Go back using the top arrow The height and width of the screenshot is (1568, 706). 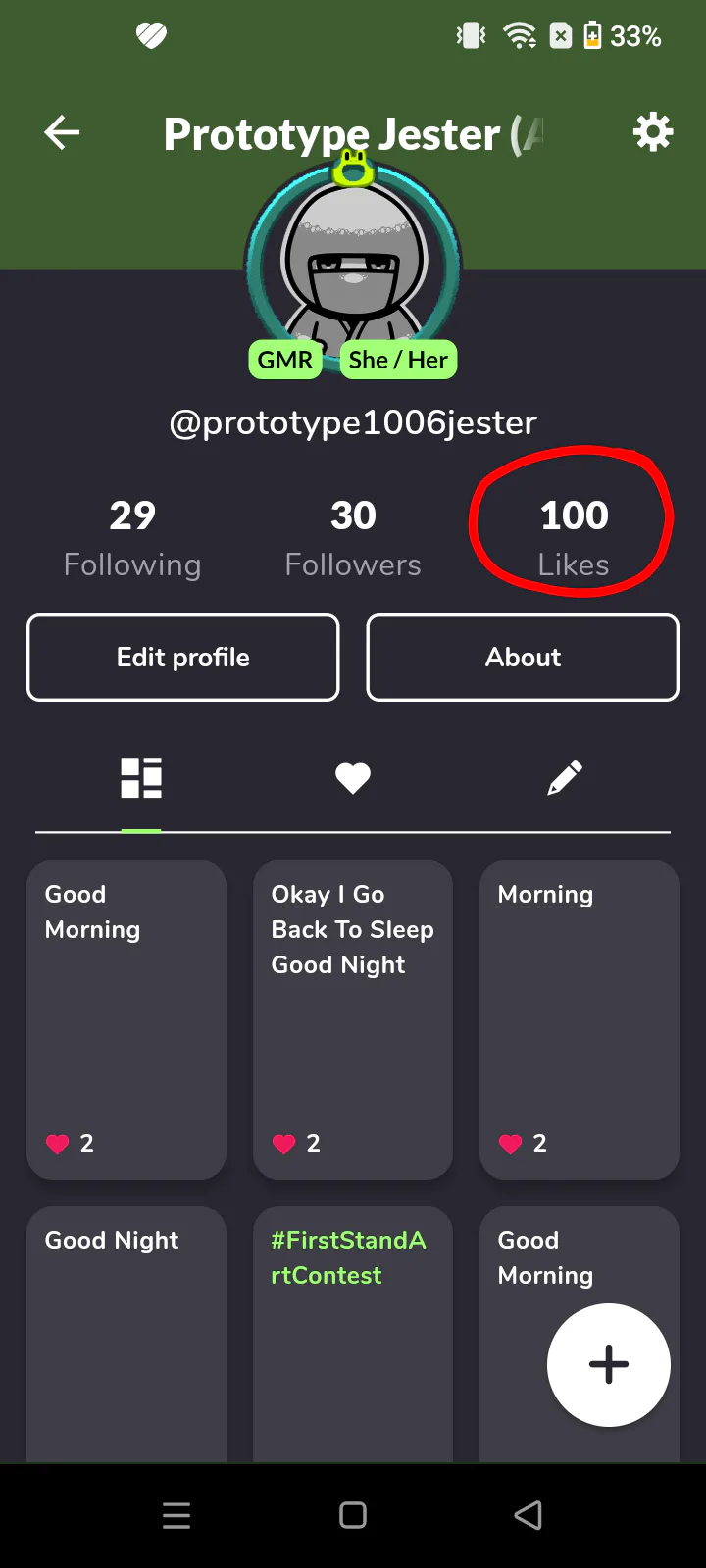point(62,133)
